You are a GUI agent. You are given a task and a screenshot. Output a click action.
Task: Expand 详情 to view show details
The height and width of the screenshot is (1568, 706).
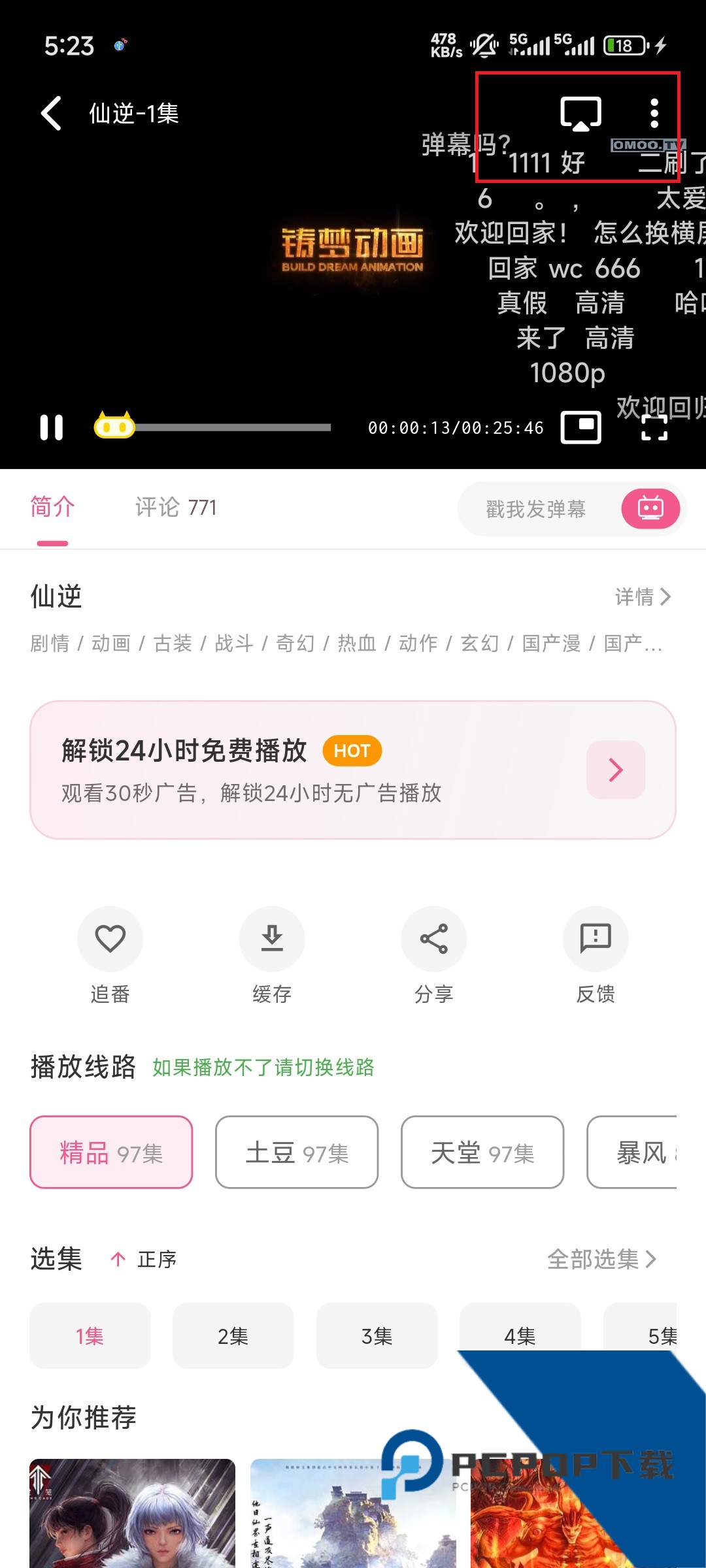pos(643,596)
